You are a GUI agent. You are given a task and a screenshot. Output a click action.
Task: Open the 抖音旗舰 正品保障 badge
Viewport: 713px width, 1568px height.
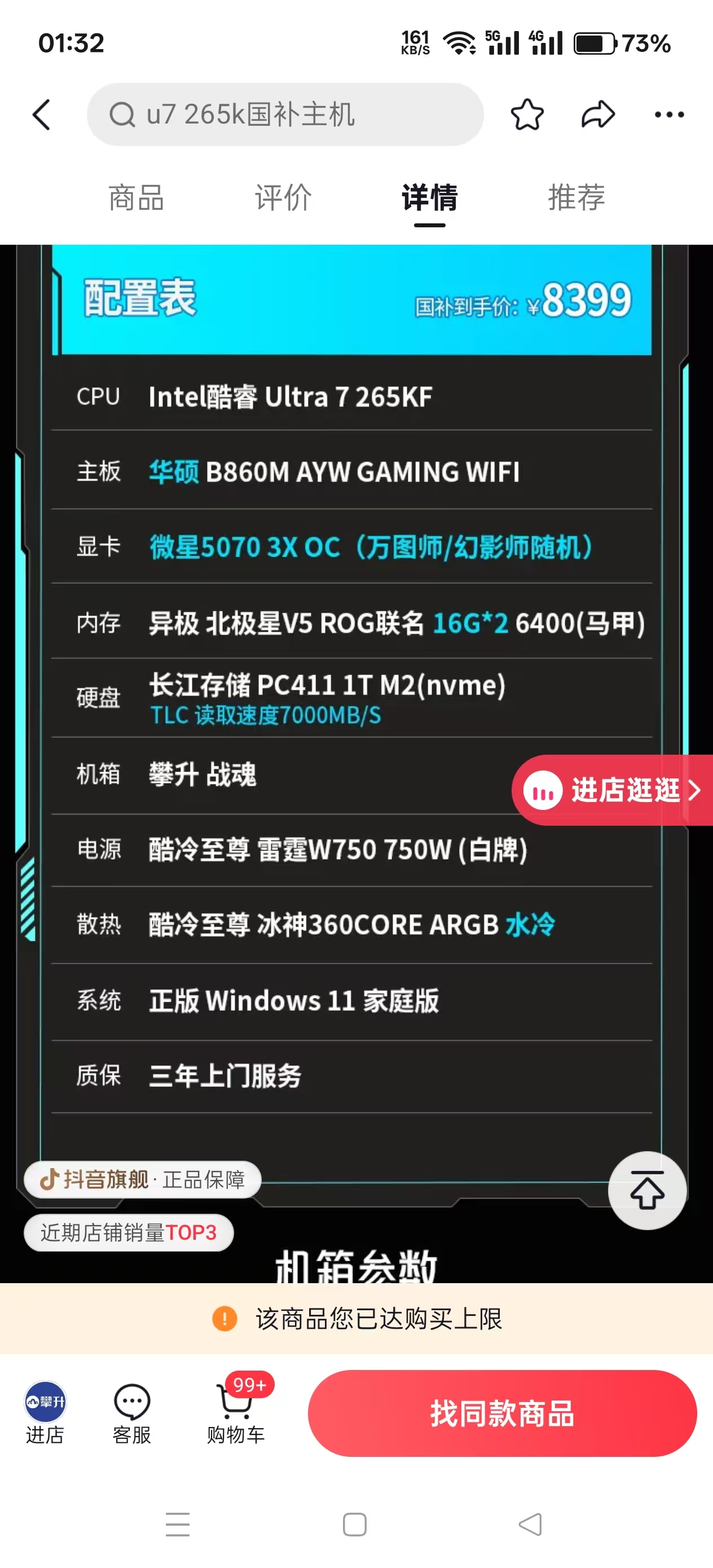(143, 1179)
